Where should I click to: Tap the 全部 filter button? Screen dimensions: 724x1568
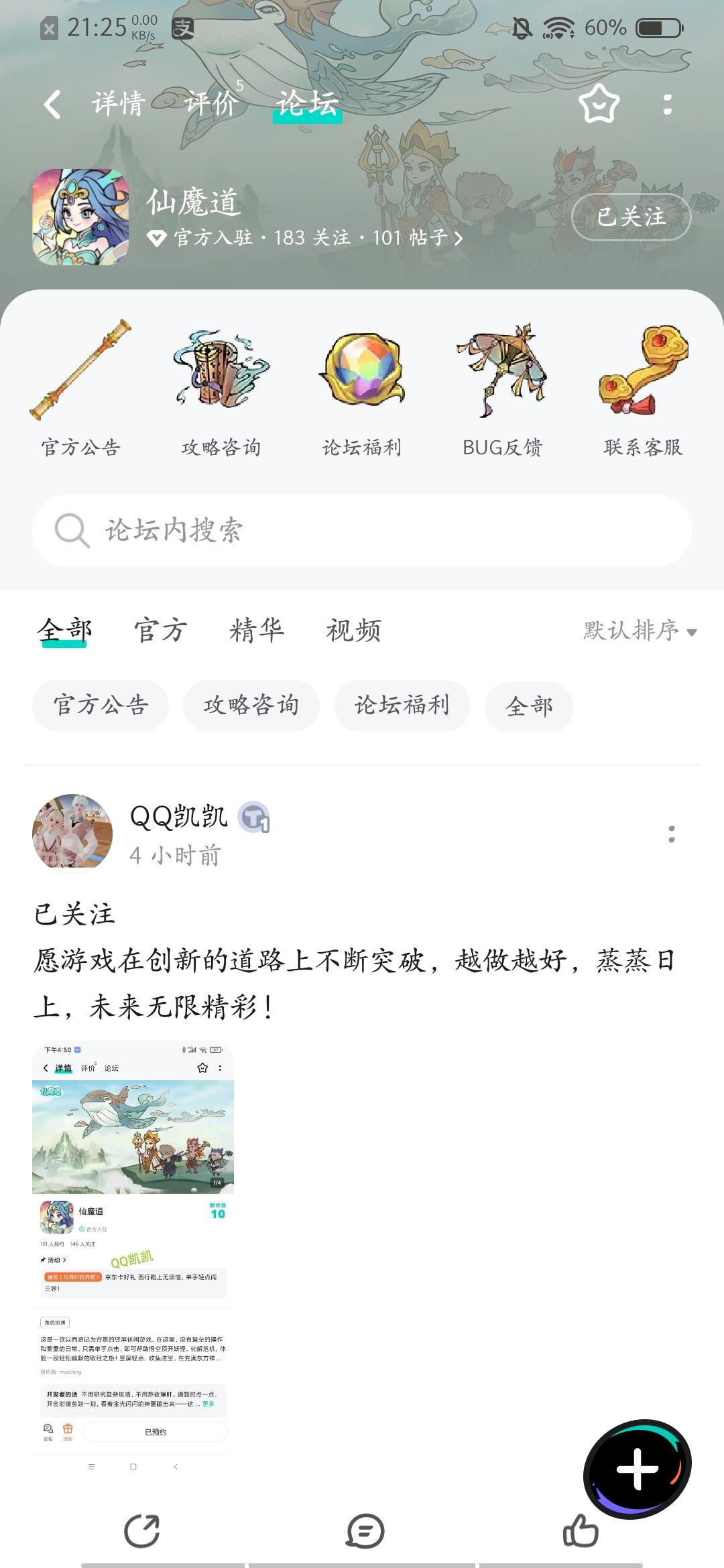coord(529,706)
